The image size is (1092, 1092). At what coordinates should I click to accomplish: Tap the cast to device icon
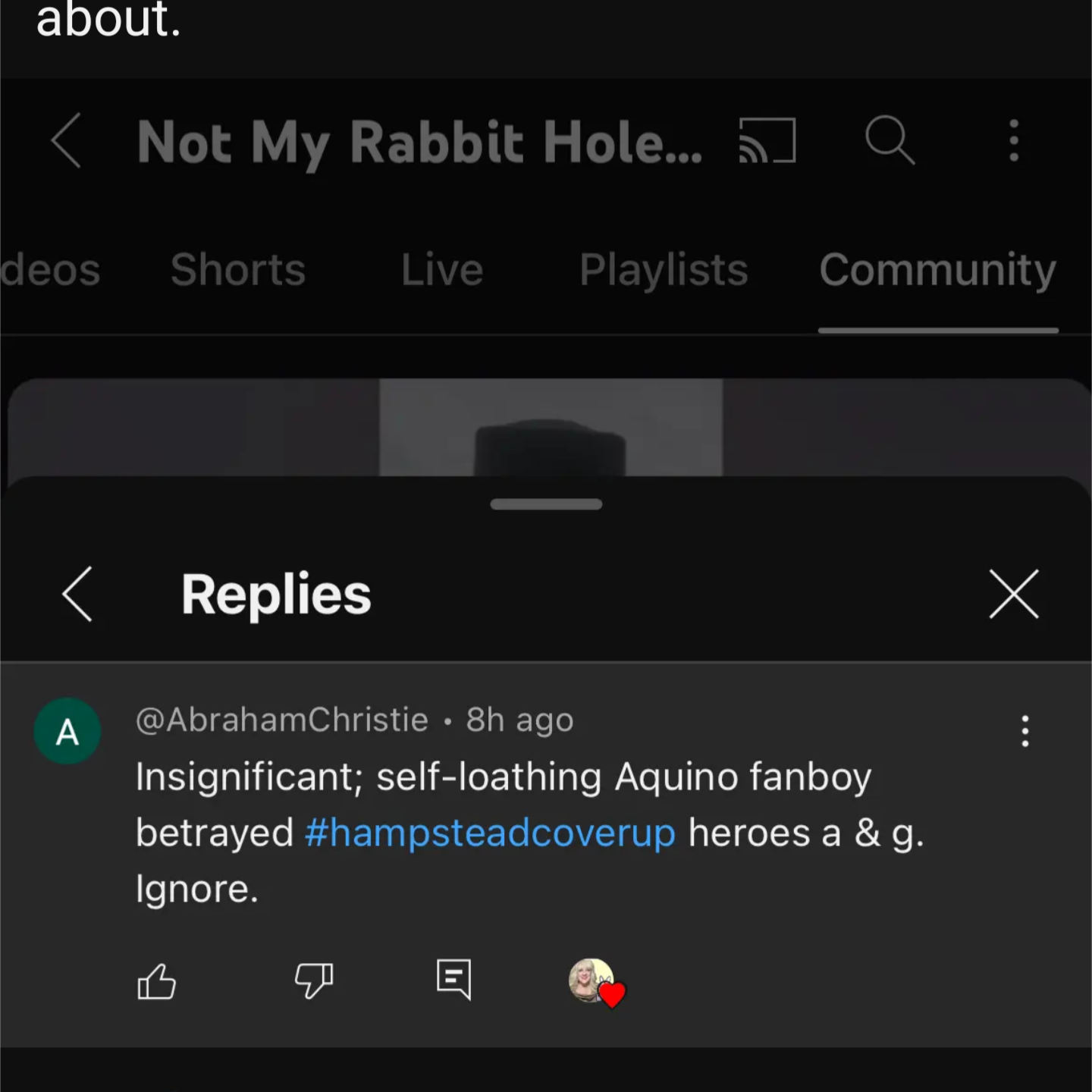tap(767, 141)
